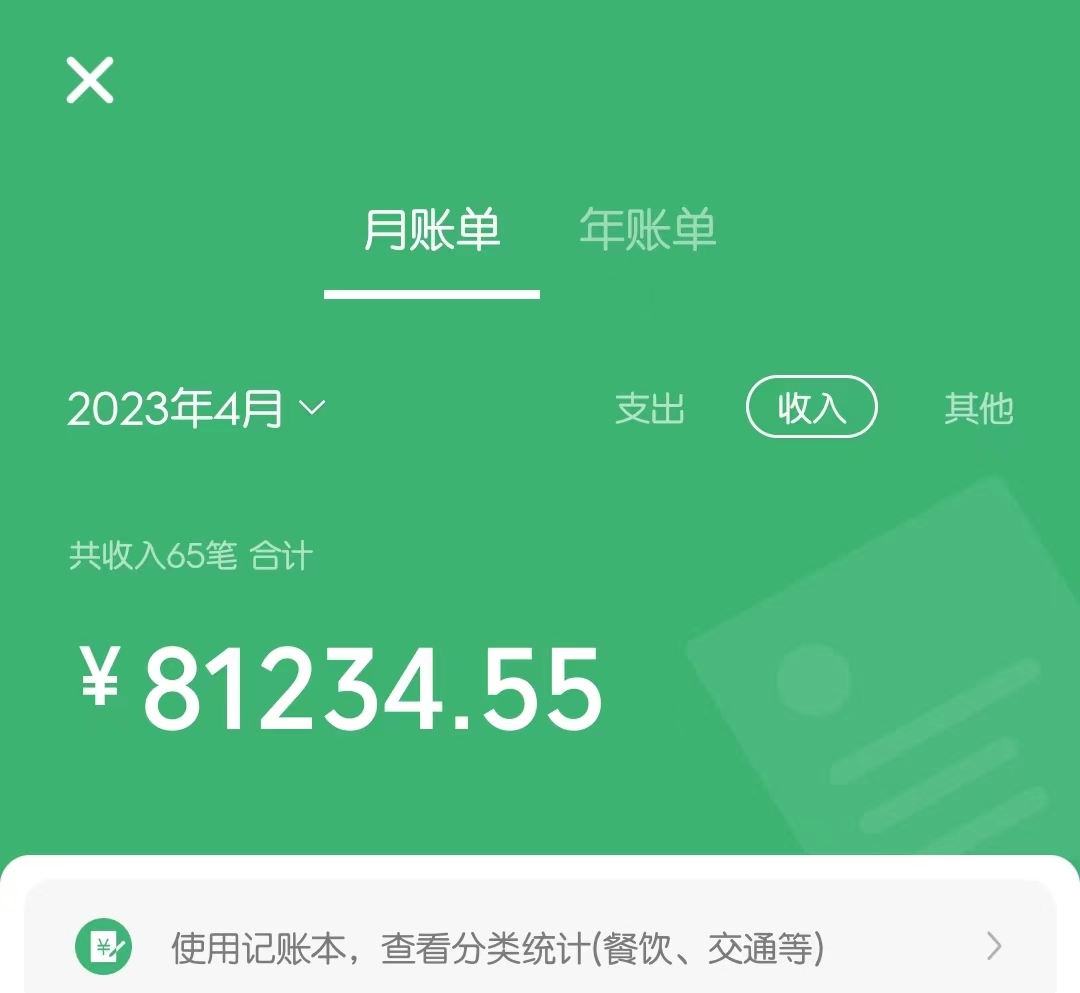This screenshot has height=993, width=1080.
Task: Open the 使用记账本 category statistics row
Action: click(x=540, y=946)
